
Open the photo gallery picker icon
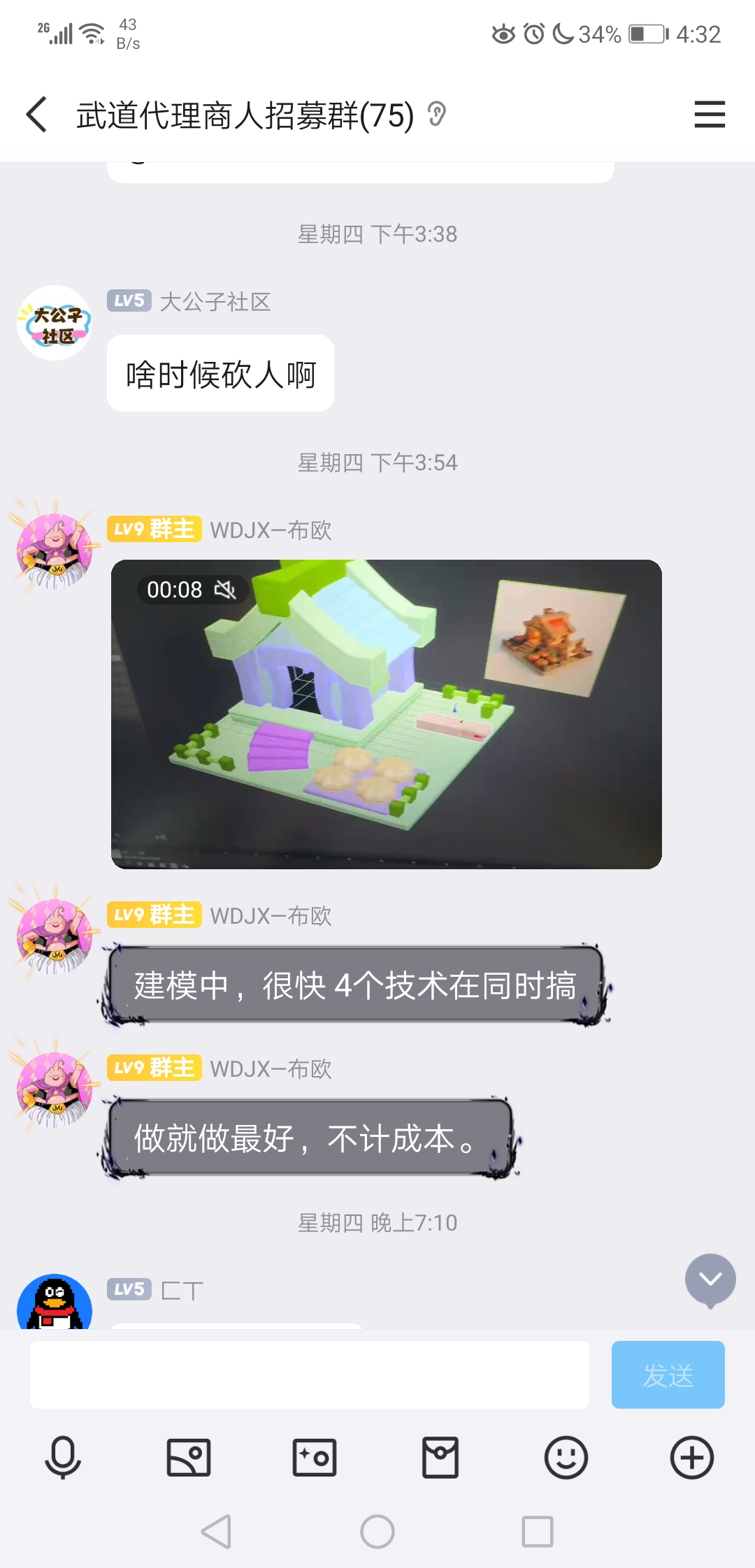pyautogui.click(x=189, y=1458)
